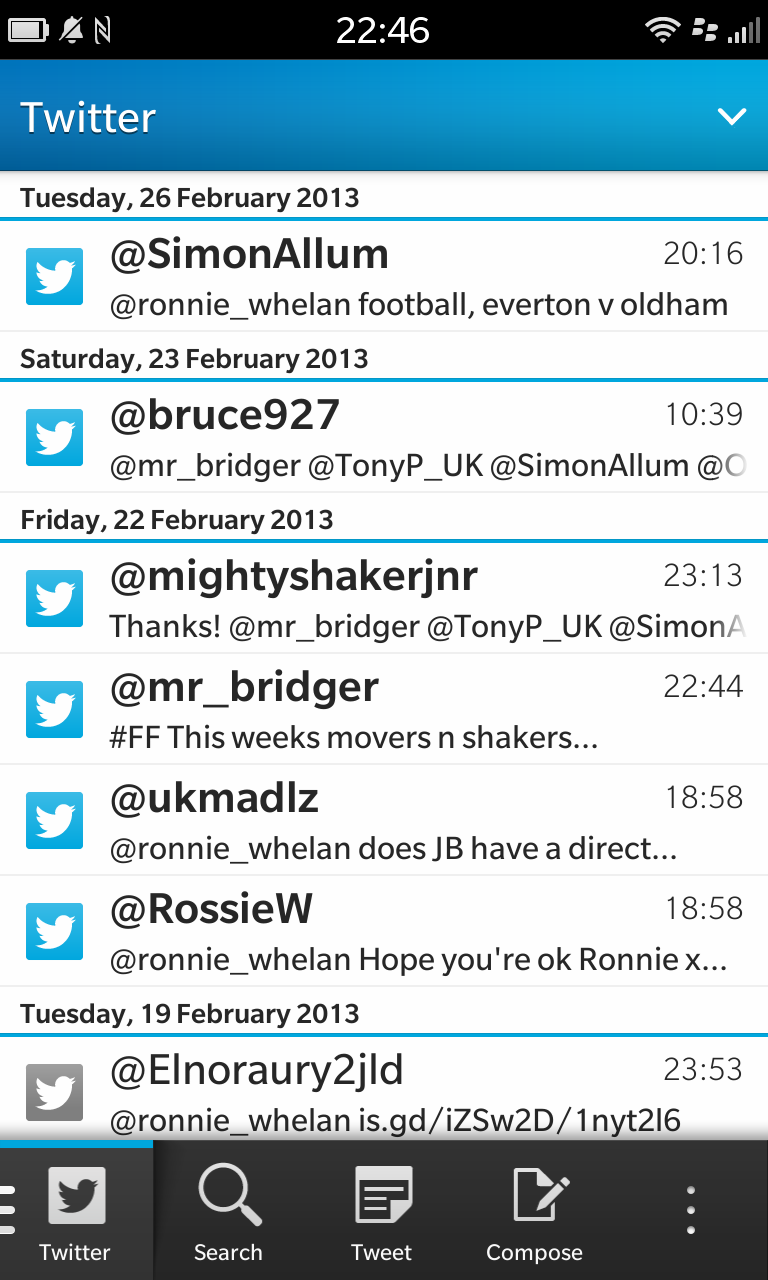The height and width of the screenshot is (1280, 768).
Task: Open the overflow menu with three dots
Action: (x=690, y=1212)
